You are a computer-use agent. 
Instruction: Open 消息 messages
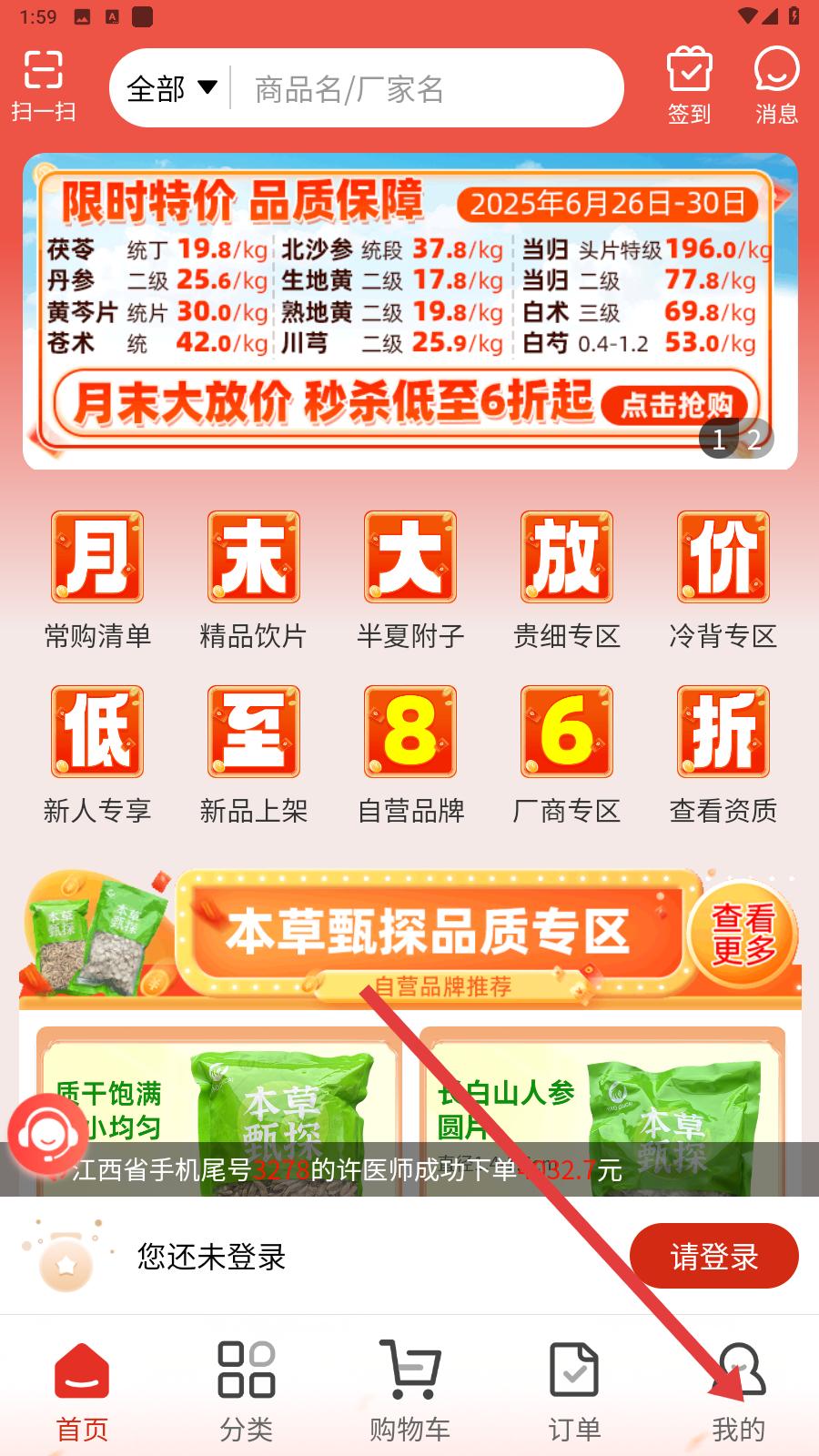pyautogui.click(x=776, y=86)
